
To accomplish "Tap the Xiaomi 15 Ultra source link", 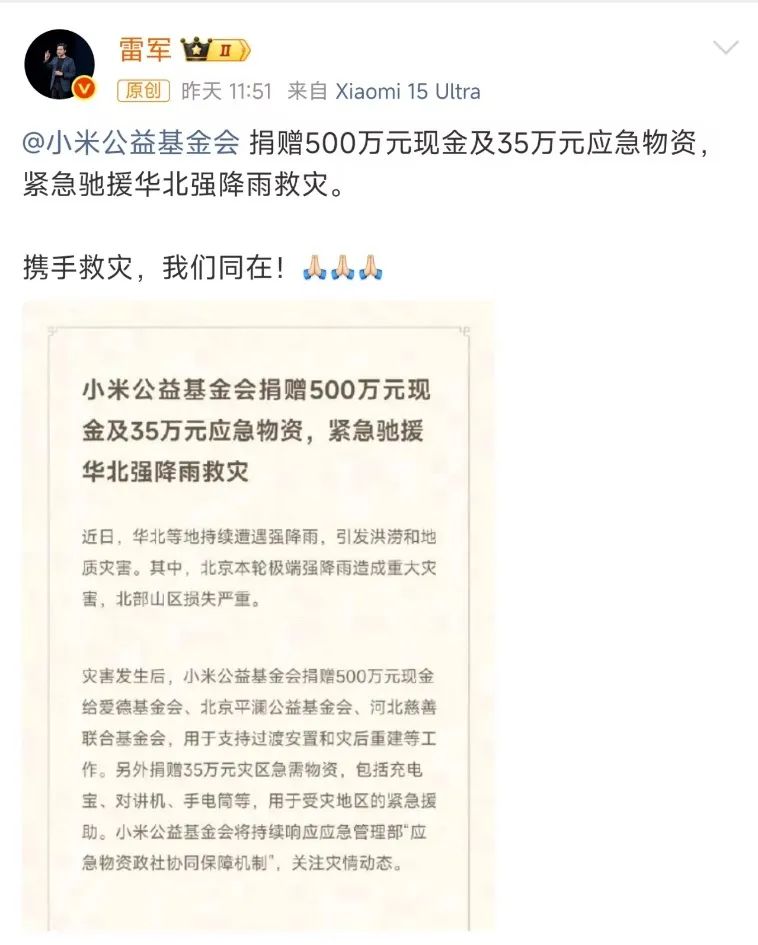I will (x=407, y=91).
